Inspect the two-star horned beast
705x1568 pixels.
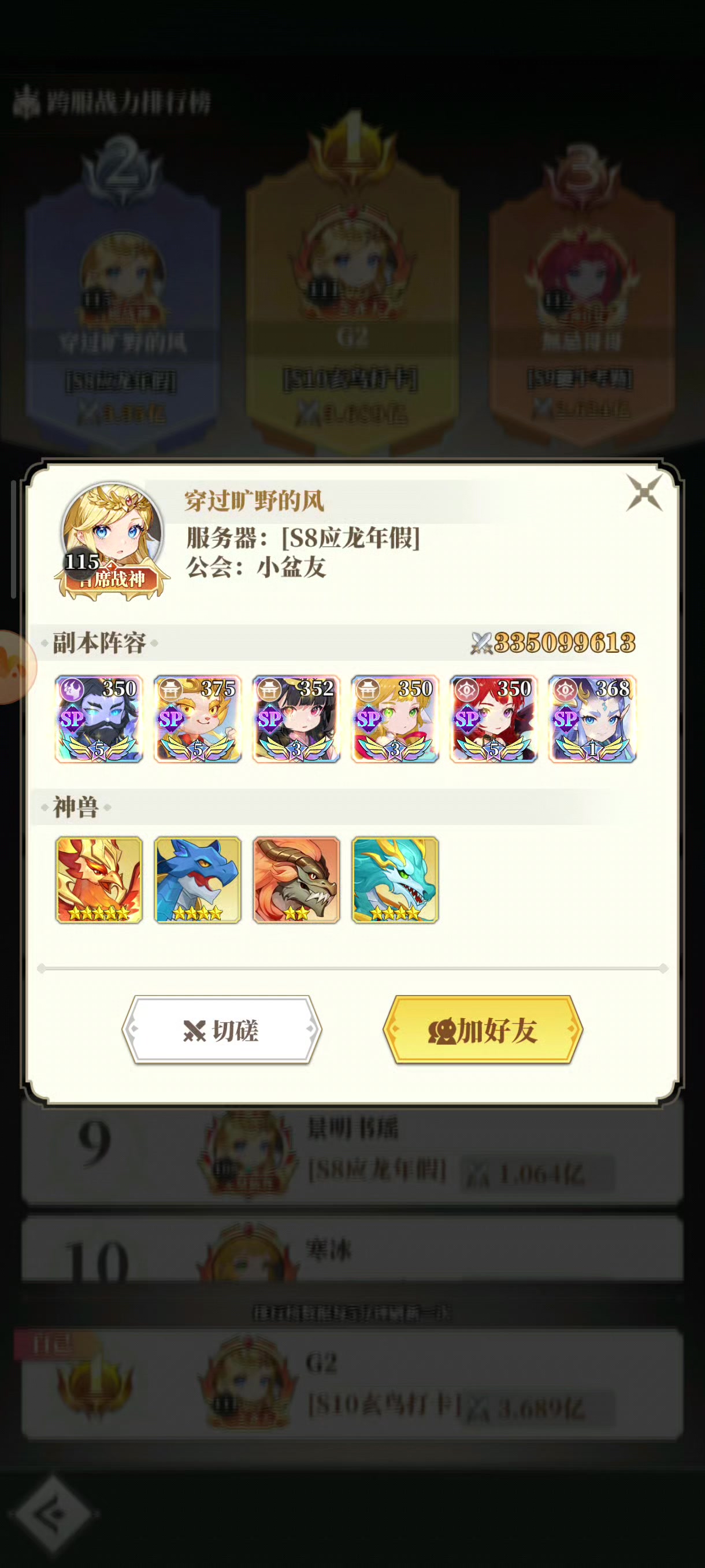pyautogui.click(x=296, y=880)
